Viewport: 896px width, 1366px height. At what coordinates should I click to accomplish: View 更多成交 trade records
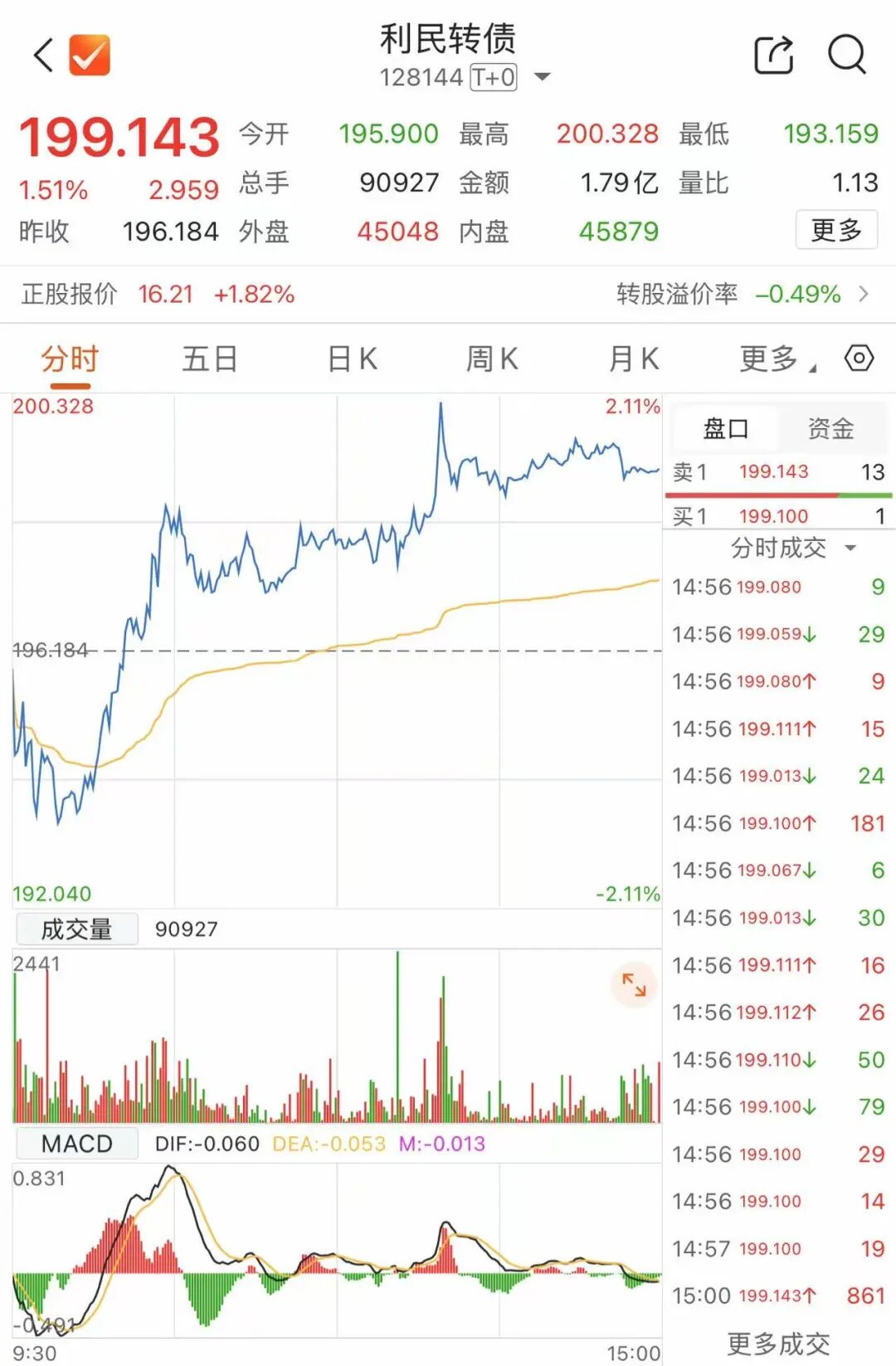click(778, 1343)
